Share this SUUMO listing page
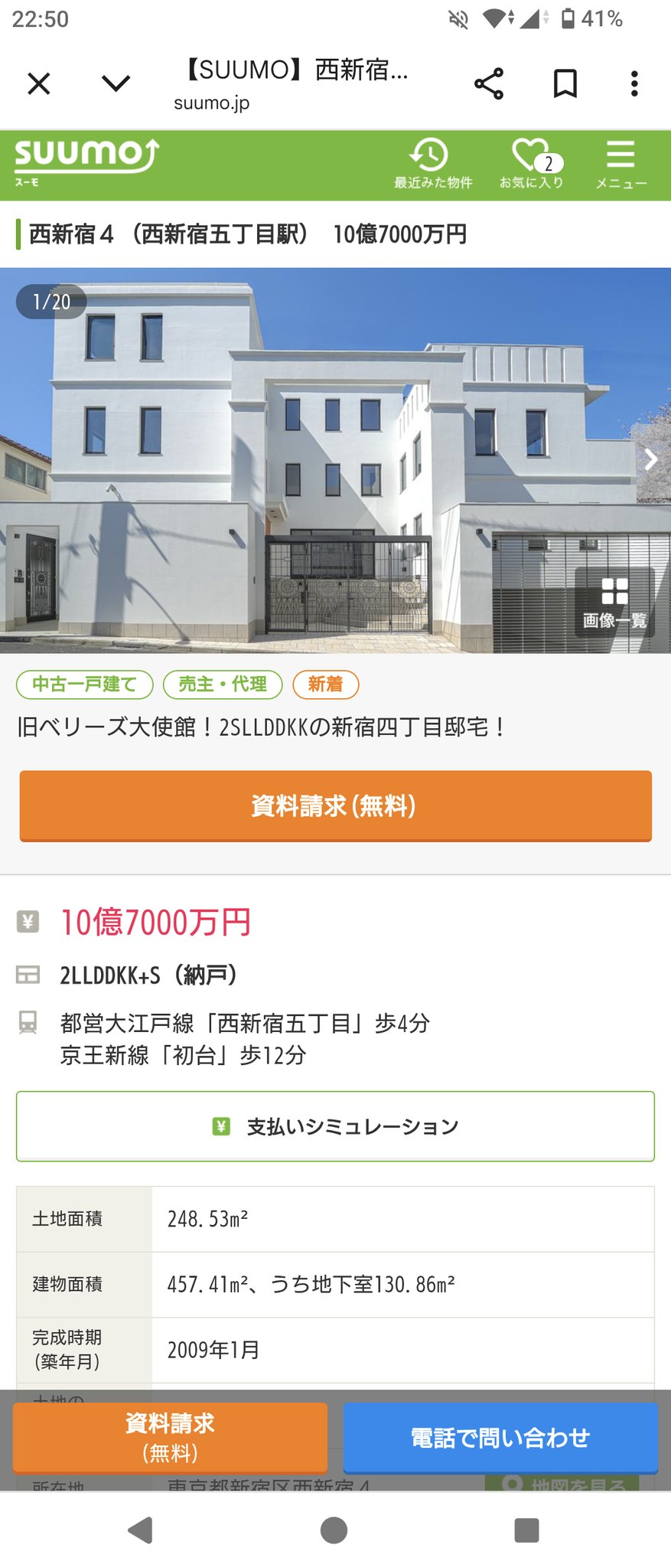The height and width of the screenshot is (1568, 671). (x=489, y=83)
